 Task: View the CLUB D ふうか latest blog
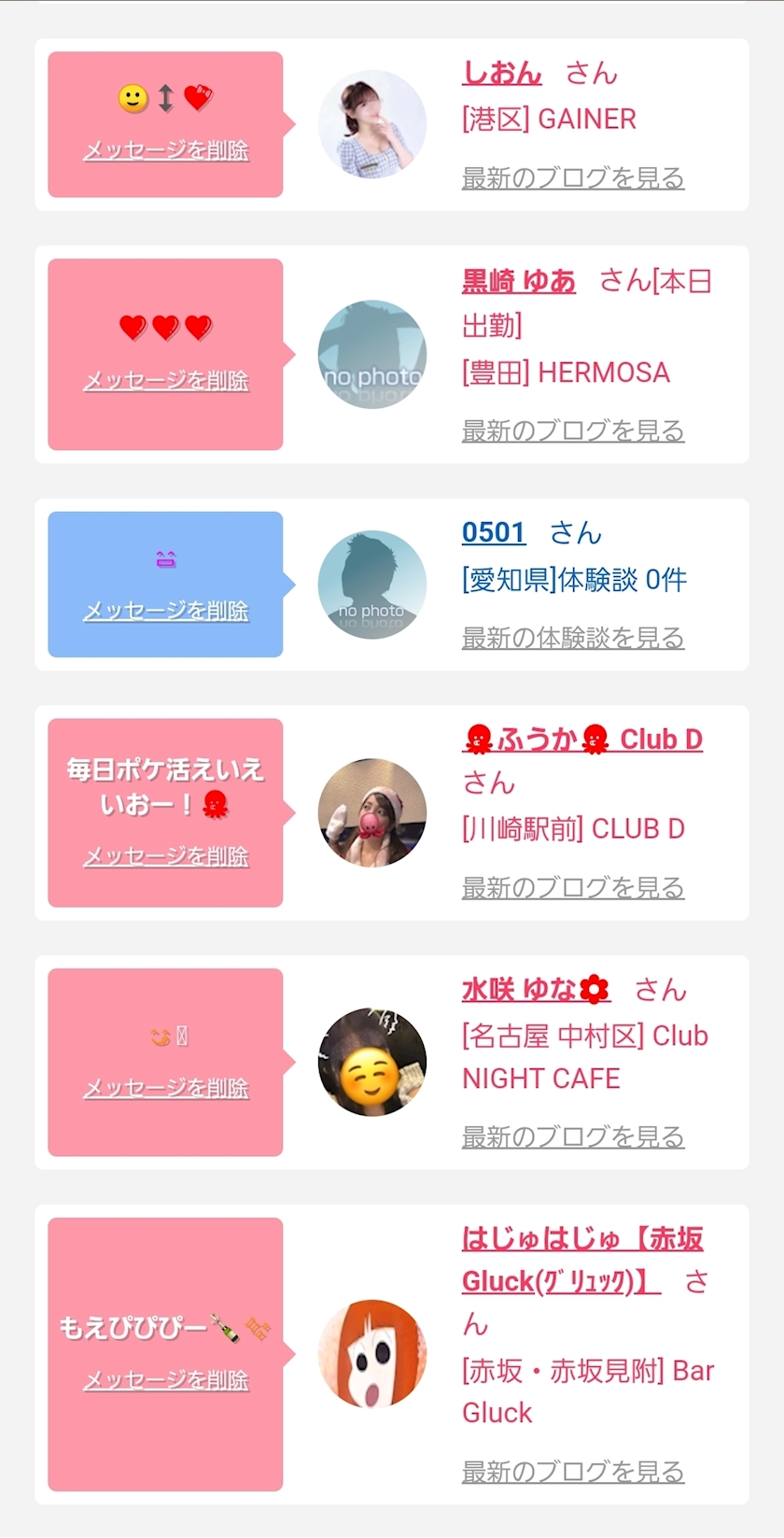(573, 887)
